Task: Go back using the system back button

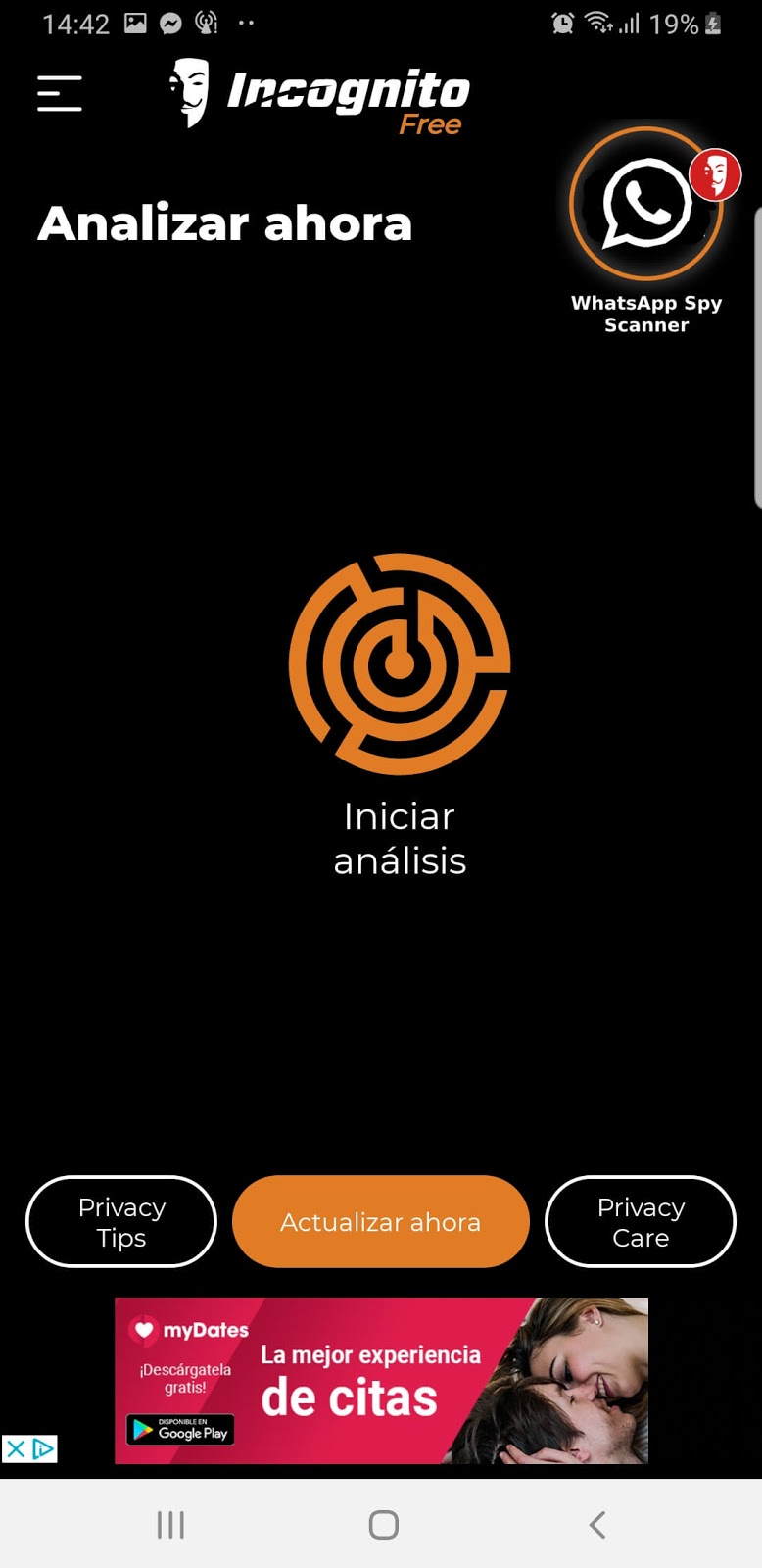Action: point(597,1525)
